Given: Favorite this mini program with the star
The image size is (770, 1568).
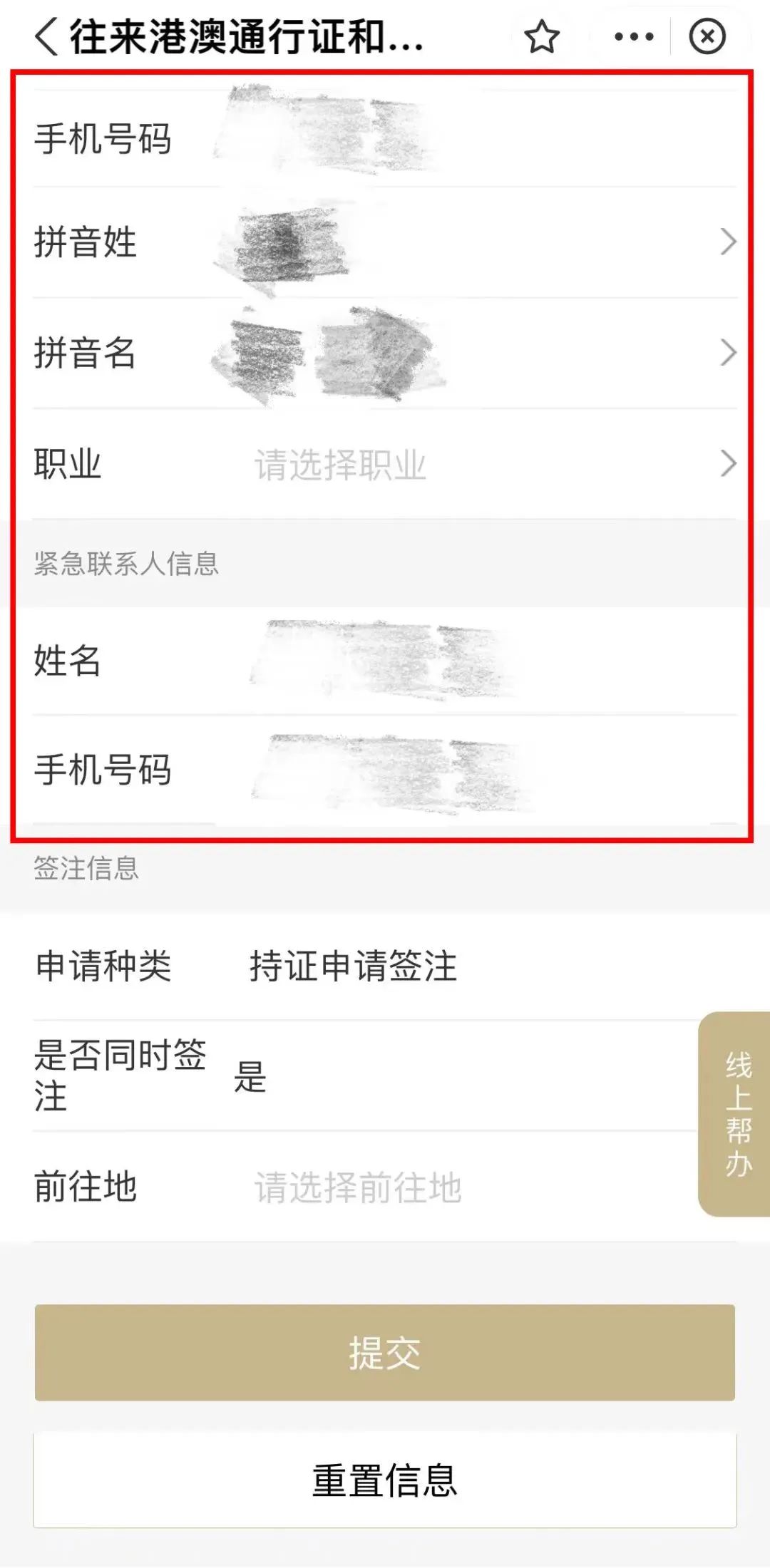Looking at the screenshot, I should (x=542, y=37).
